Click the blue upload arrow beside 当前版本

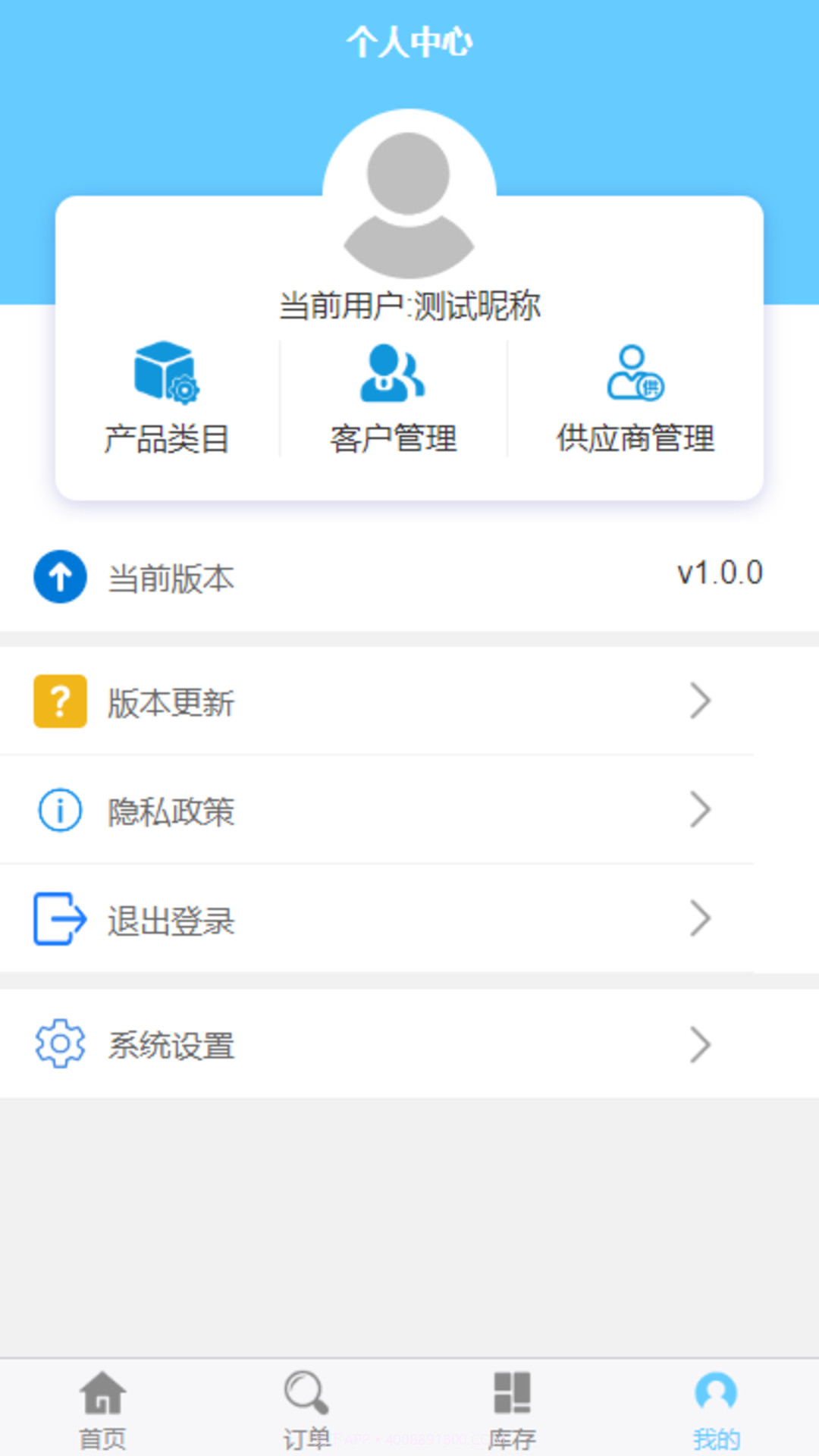pyautogui.click(x=60, y=576)
